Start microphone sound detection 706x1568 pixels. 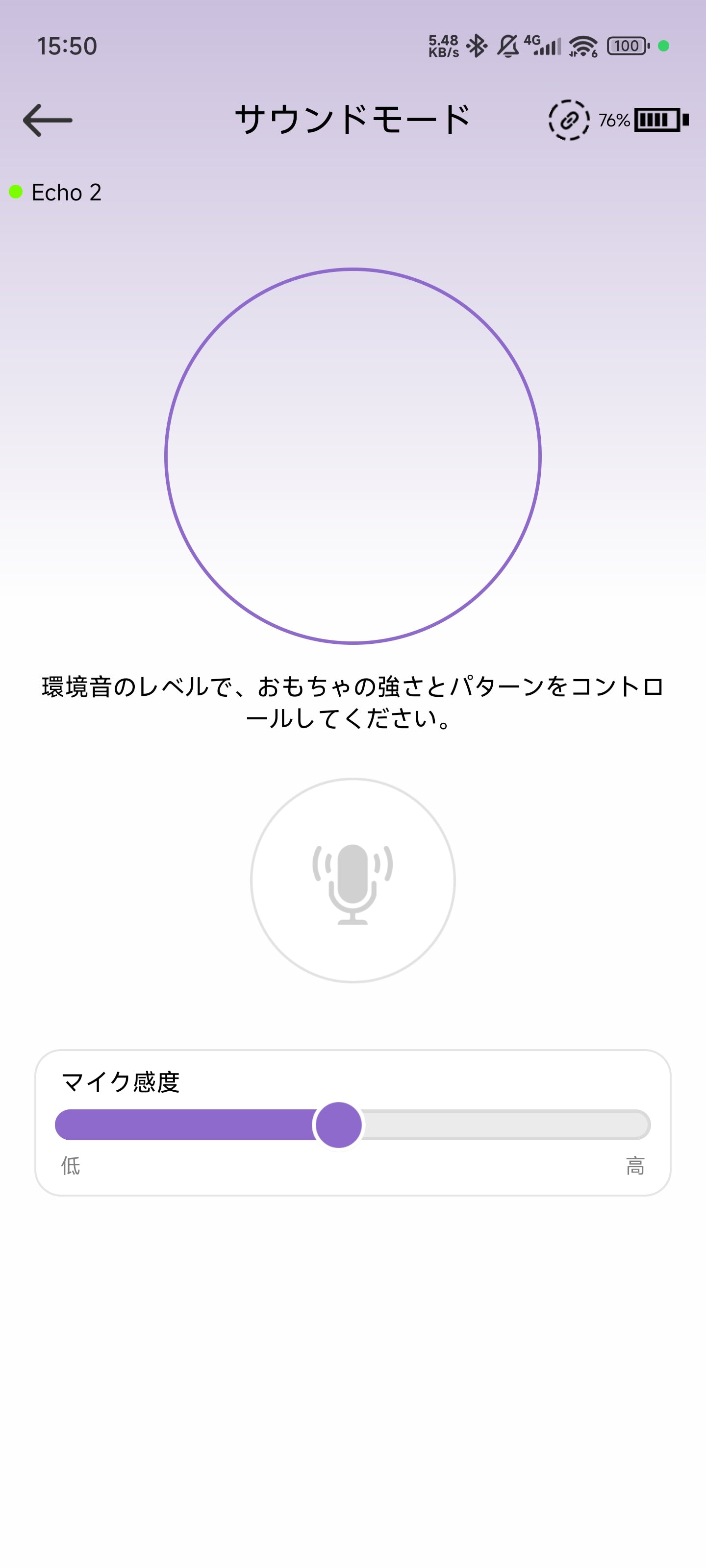tap(353, 880)
